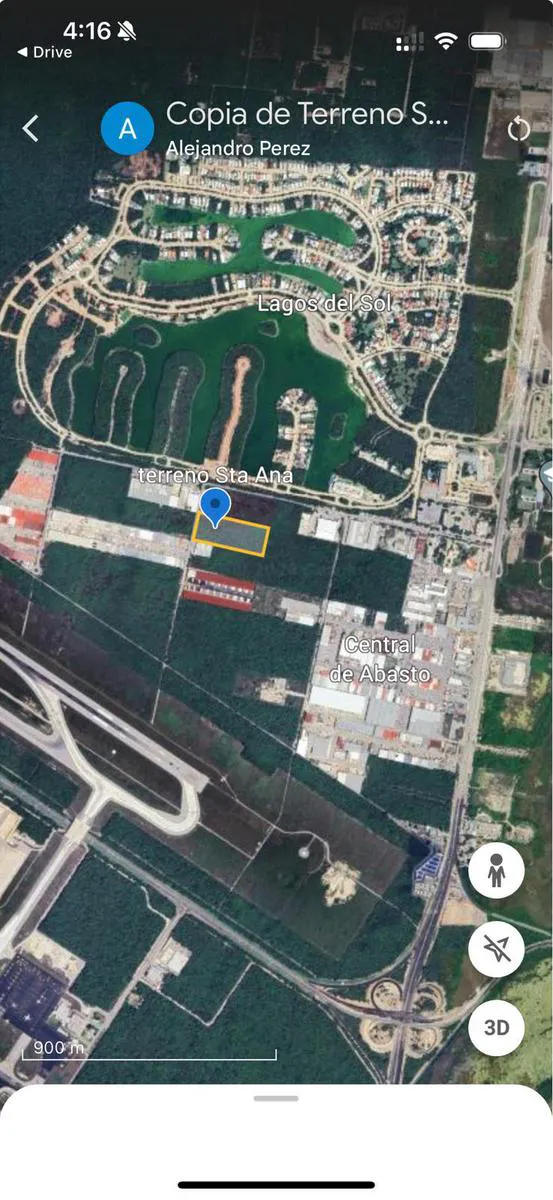The image size is (553, 1200).
Task: Go back with the top-left arrow
Action: pyautogui.click(x=31, y=128)
